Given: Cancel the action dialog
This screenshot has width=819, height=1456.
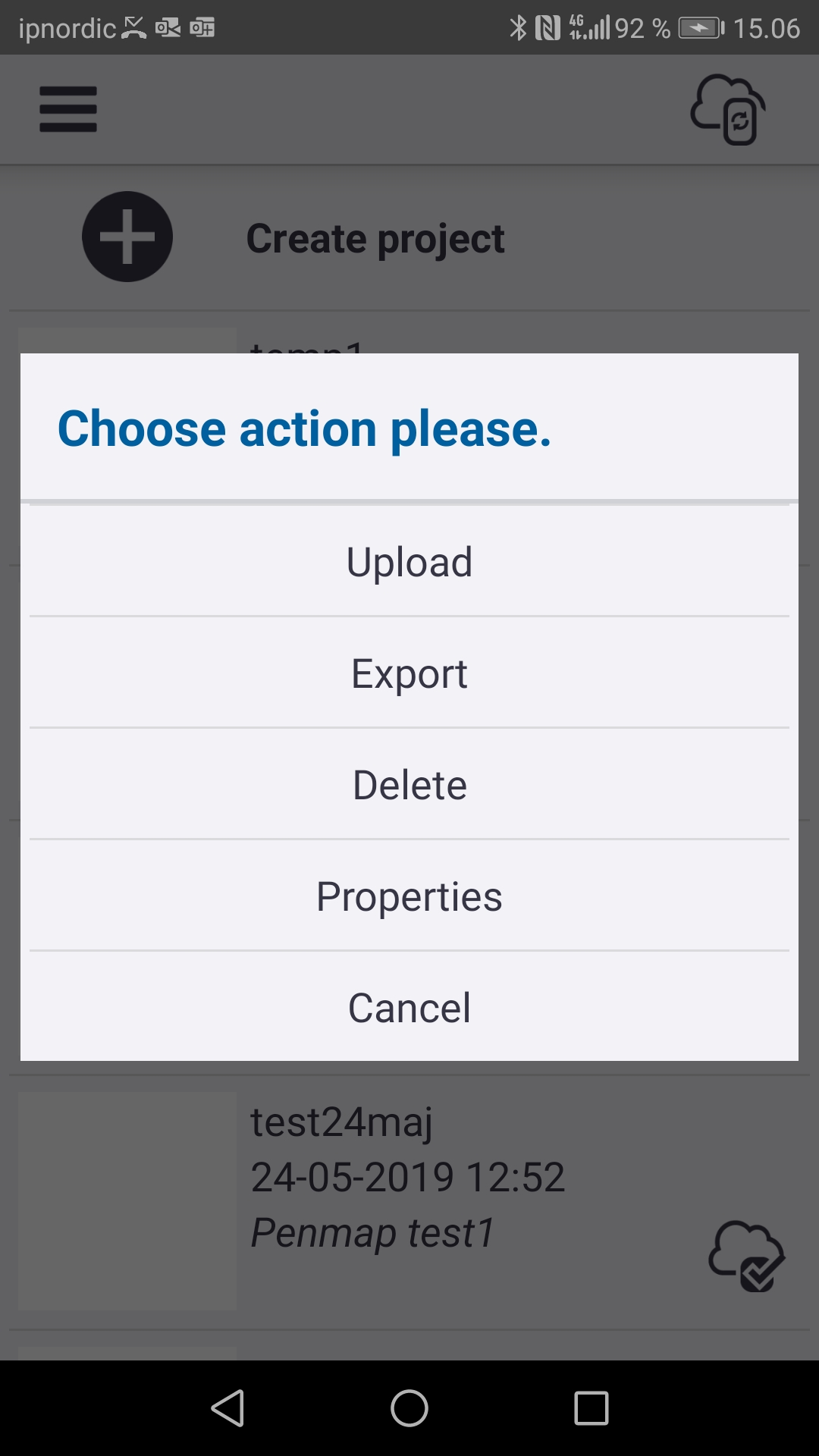Looking at the screenshot, I should 409,1008.
